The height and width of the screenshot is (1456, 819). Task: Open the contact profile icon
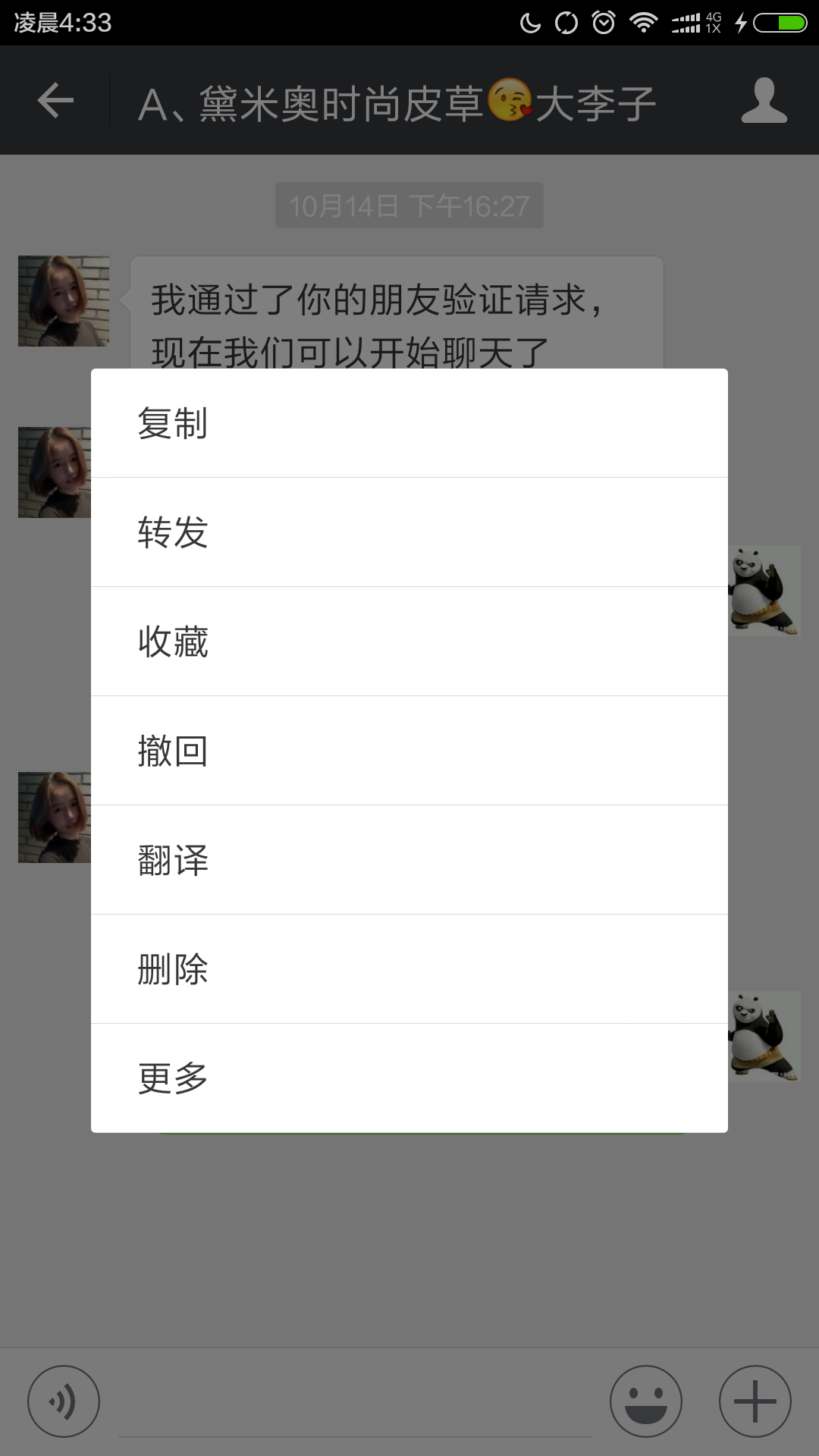(x=764, y=101)
